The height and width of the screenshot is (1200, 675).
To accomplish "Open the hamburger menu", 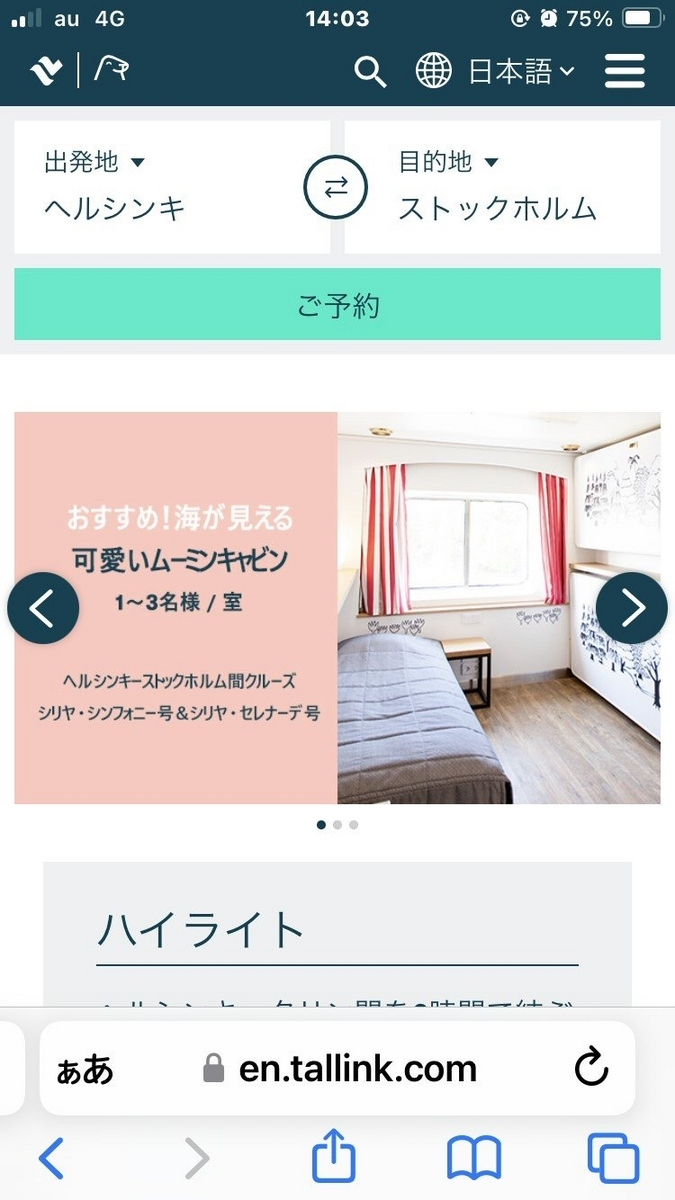I will 625,72.
